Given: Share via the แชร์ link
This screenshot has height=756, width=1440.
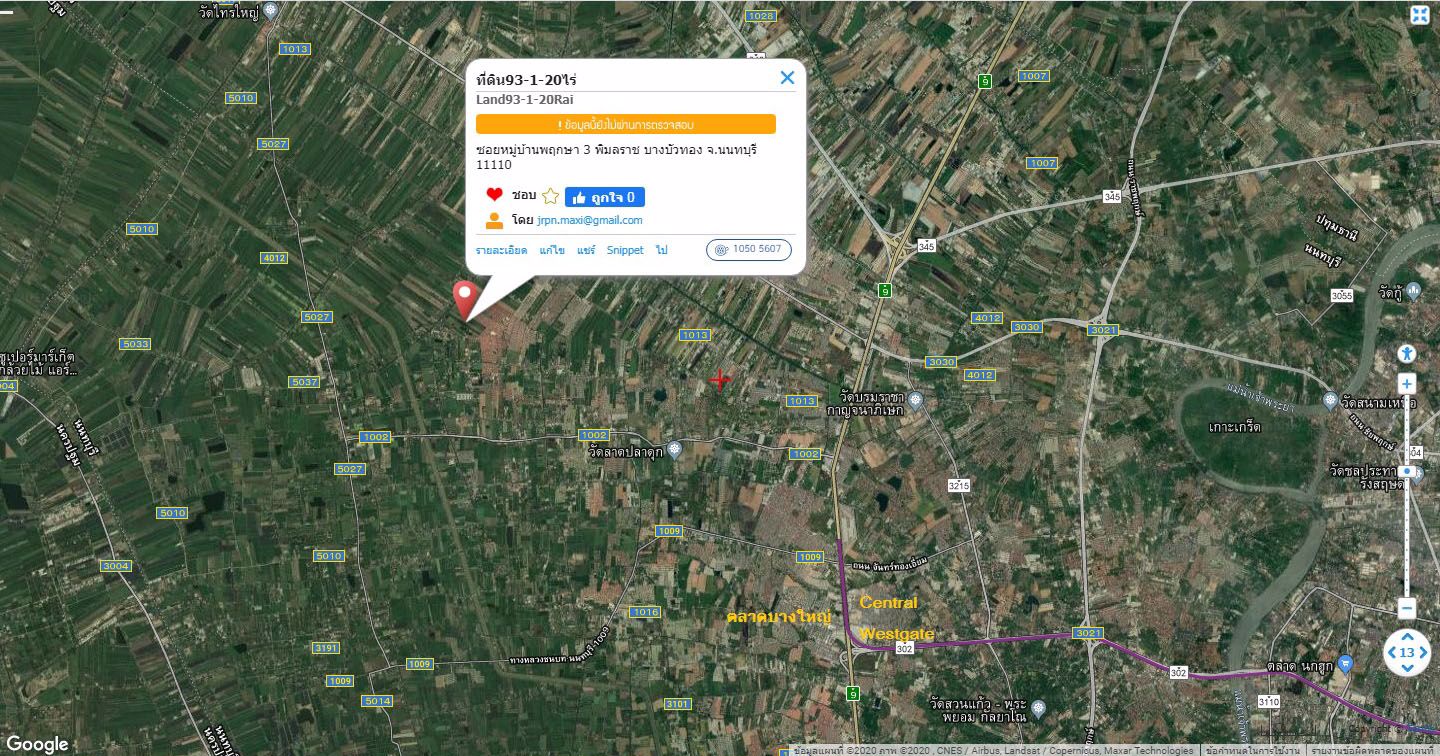Looking at the screenshot, I should [586, 250].
